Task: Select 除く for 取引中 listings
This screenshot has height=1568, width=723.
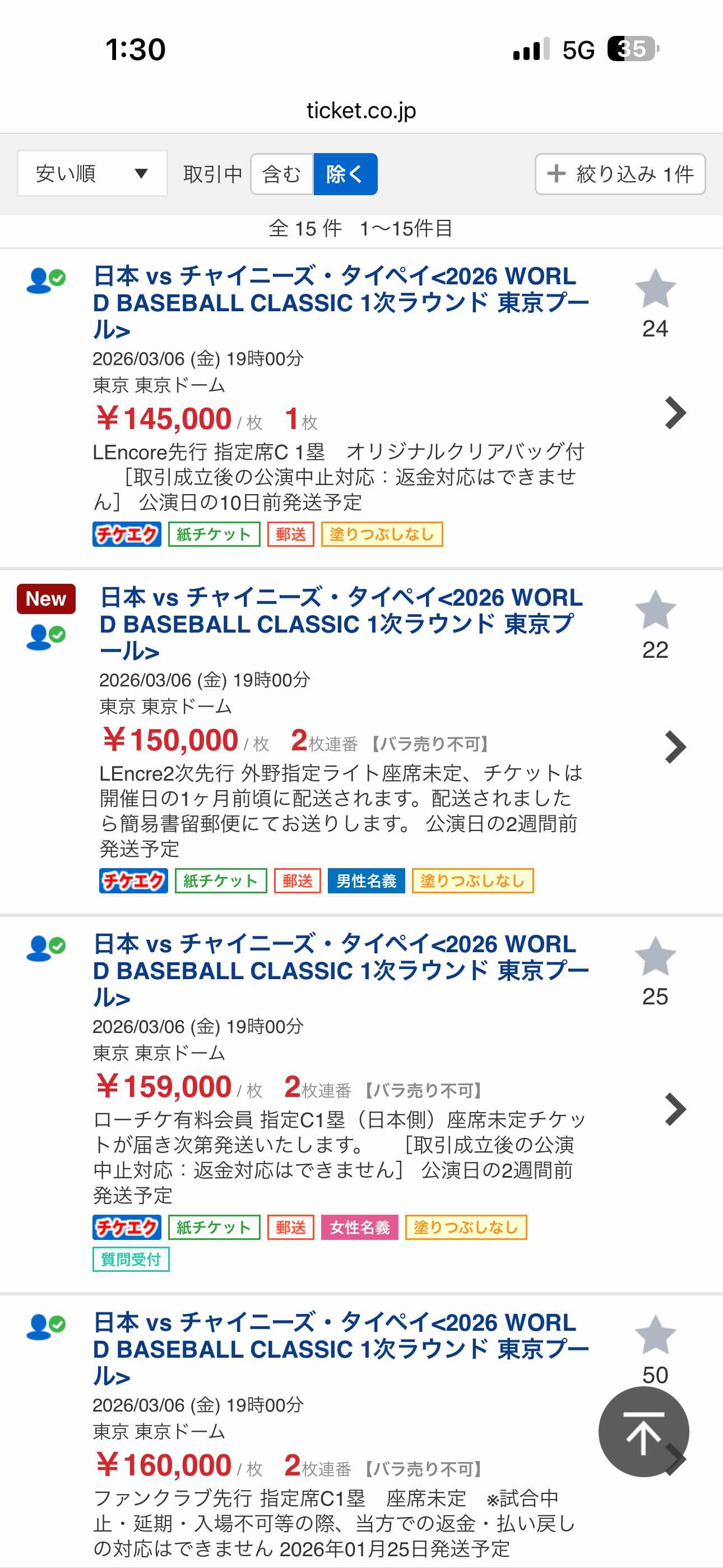Action: pos(345,174)
